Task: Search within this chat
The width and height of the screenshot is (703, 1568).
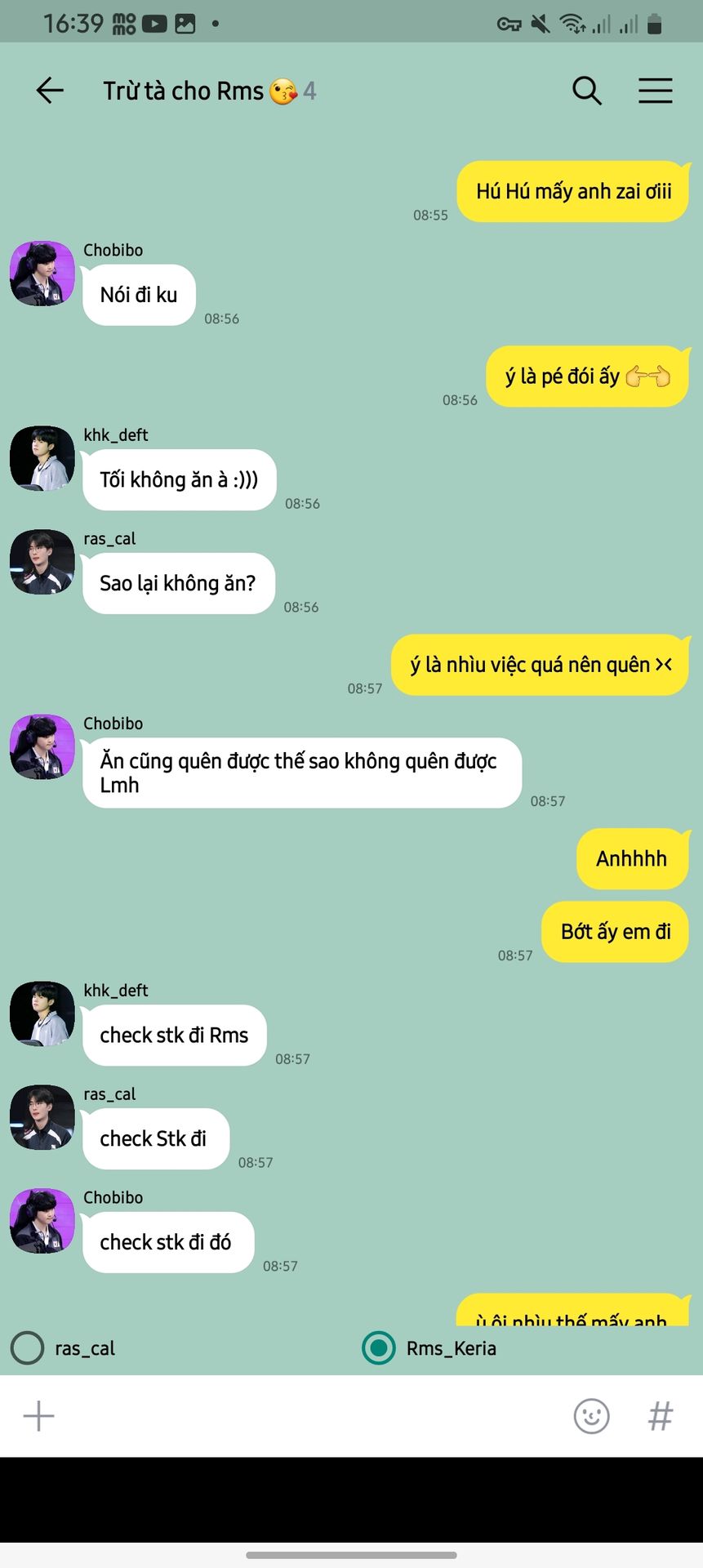Action: click(x=586, y=91)
